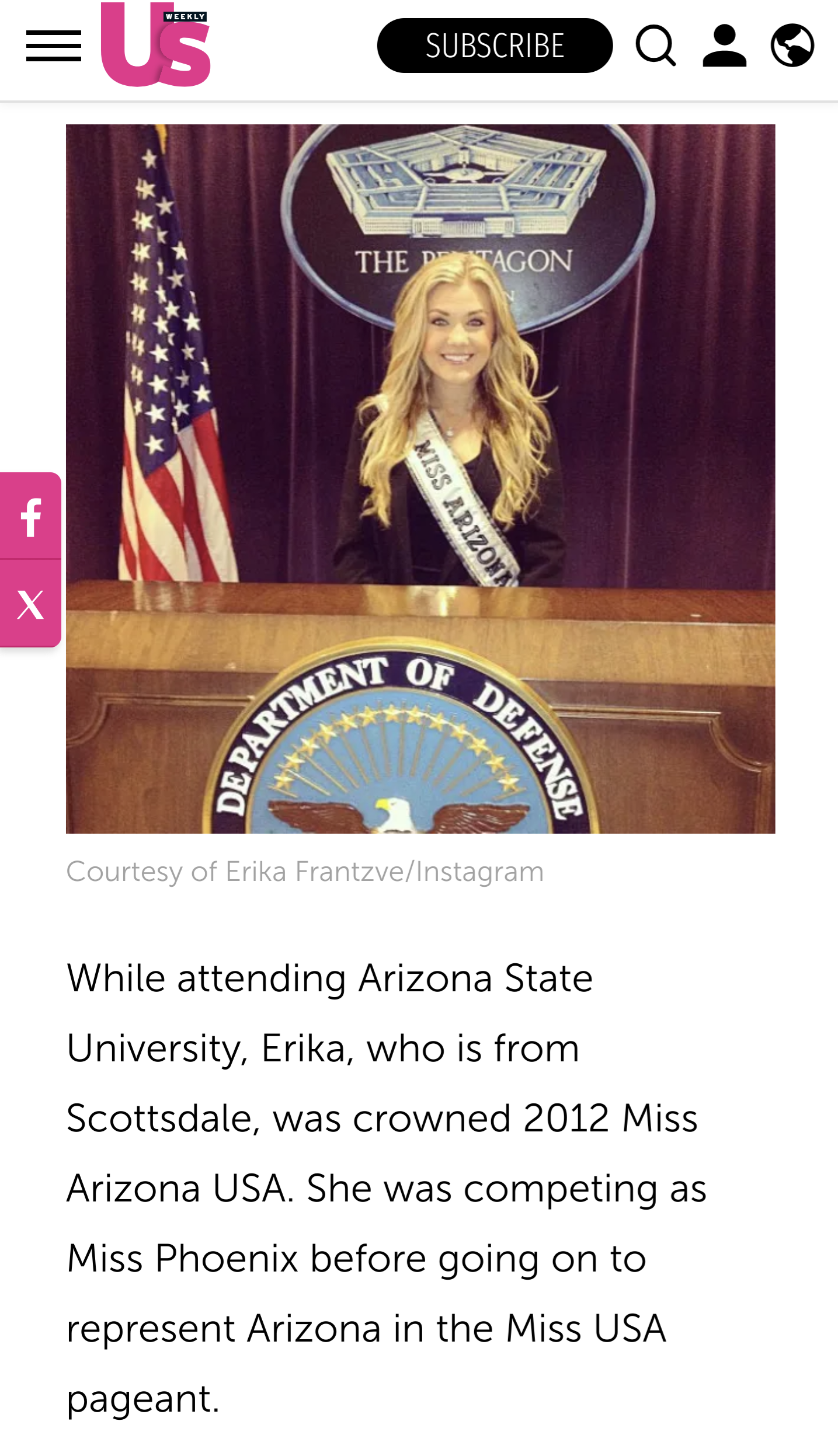Share the article on X
838x1456 pixels.
30,604
